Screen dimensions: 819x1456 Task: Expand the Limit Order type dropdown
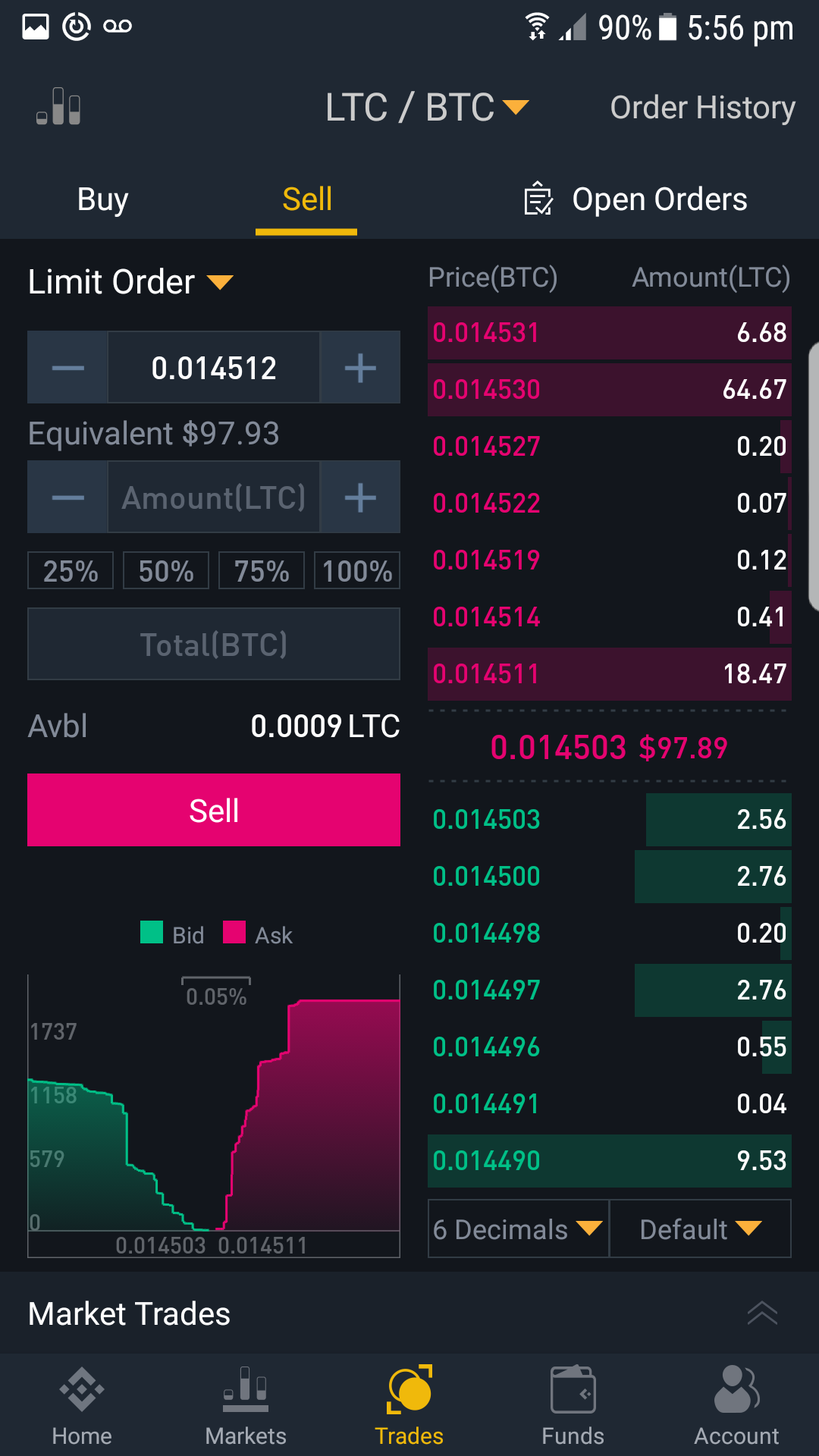click(x=130, y=282)
